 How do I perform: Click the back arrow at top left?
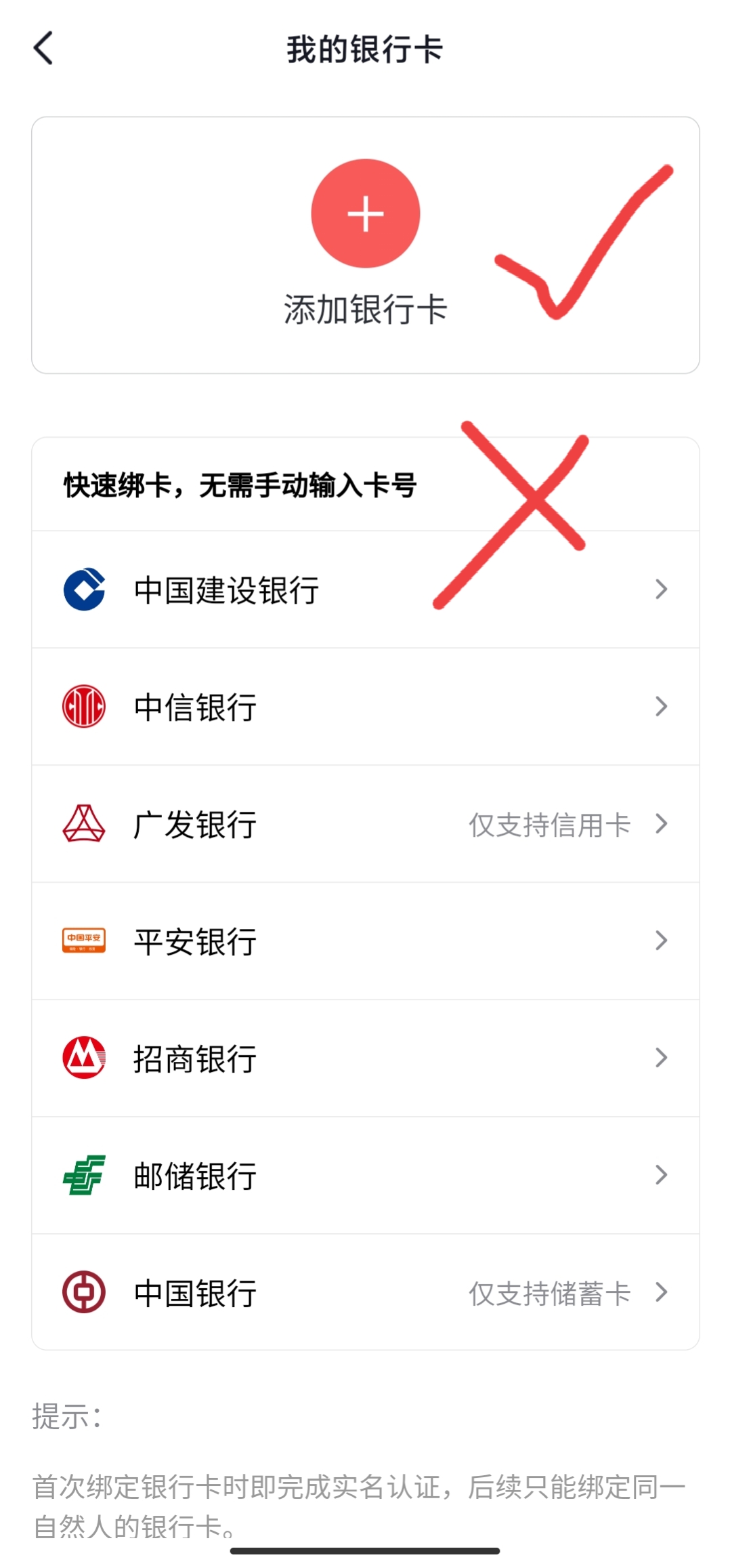coord(43,49)
